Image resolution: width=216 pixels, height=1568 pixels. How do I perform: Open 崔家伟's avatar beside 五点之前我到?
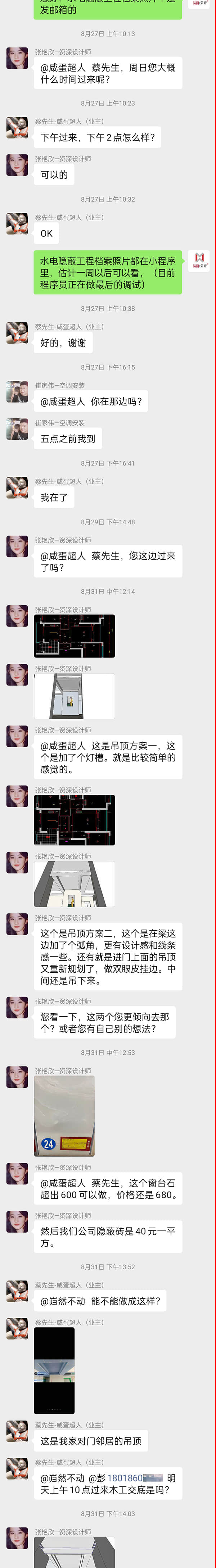pos(17,429)
